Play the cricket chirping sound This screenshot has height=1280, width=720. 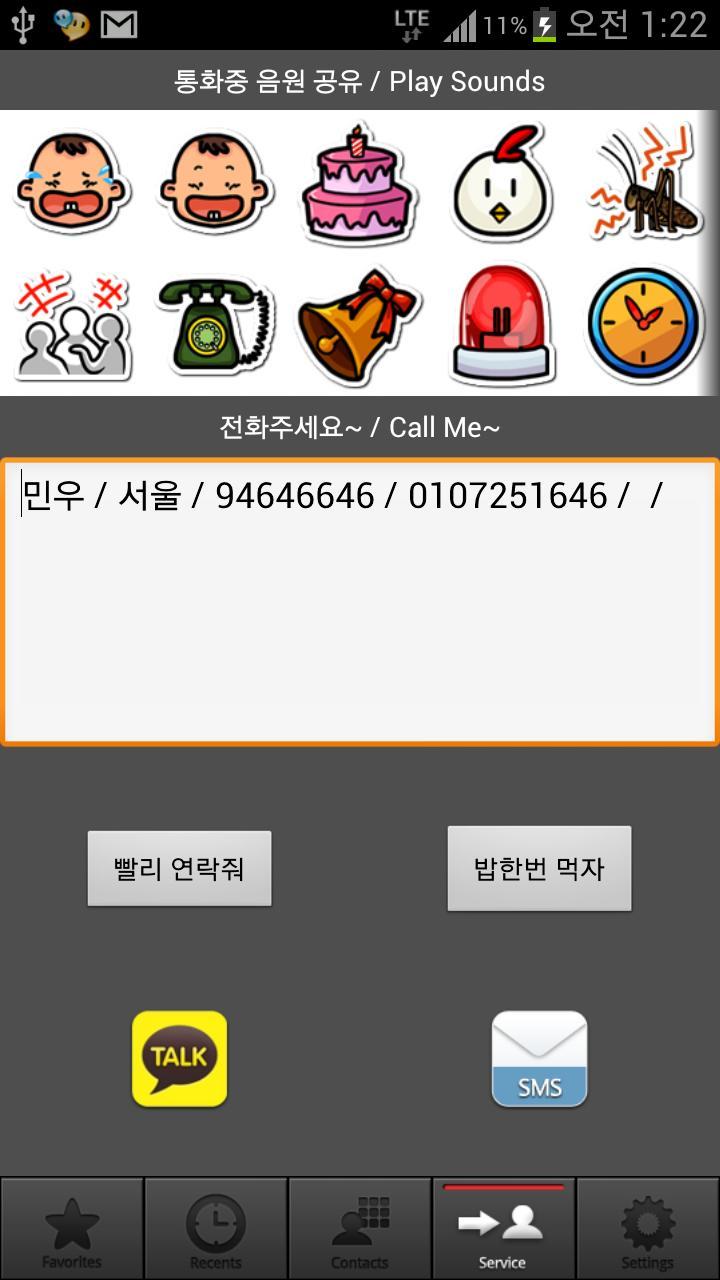click(646, 182)
